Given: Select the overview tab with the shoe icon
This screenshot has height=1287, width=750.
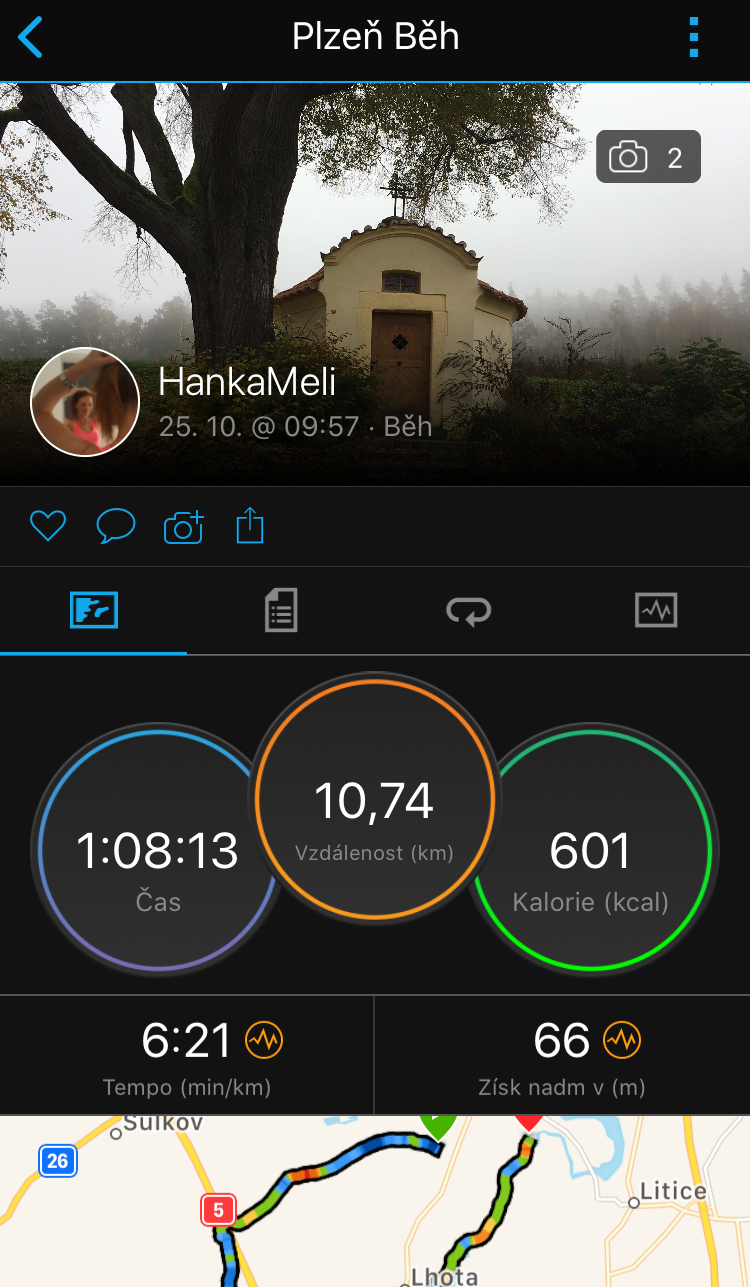Looking at the screenshot, I should (x=94, y=610).
